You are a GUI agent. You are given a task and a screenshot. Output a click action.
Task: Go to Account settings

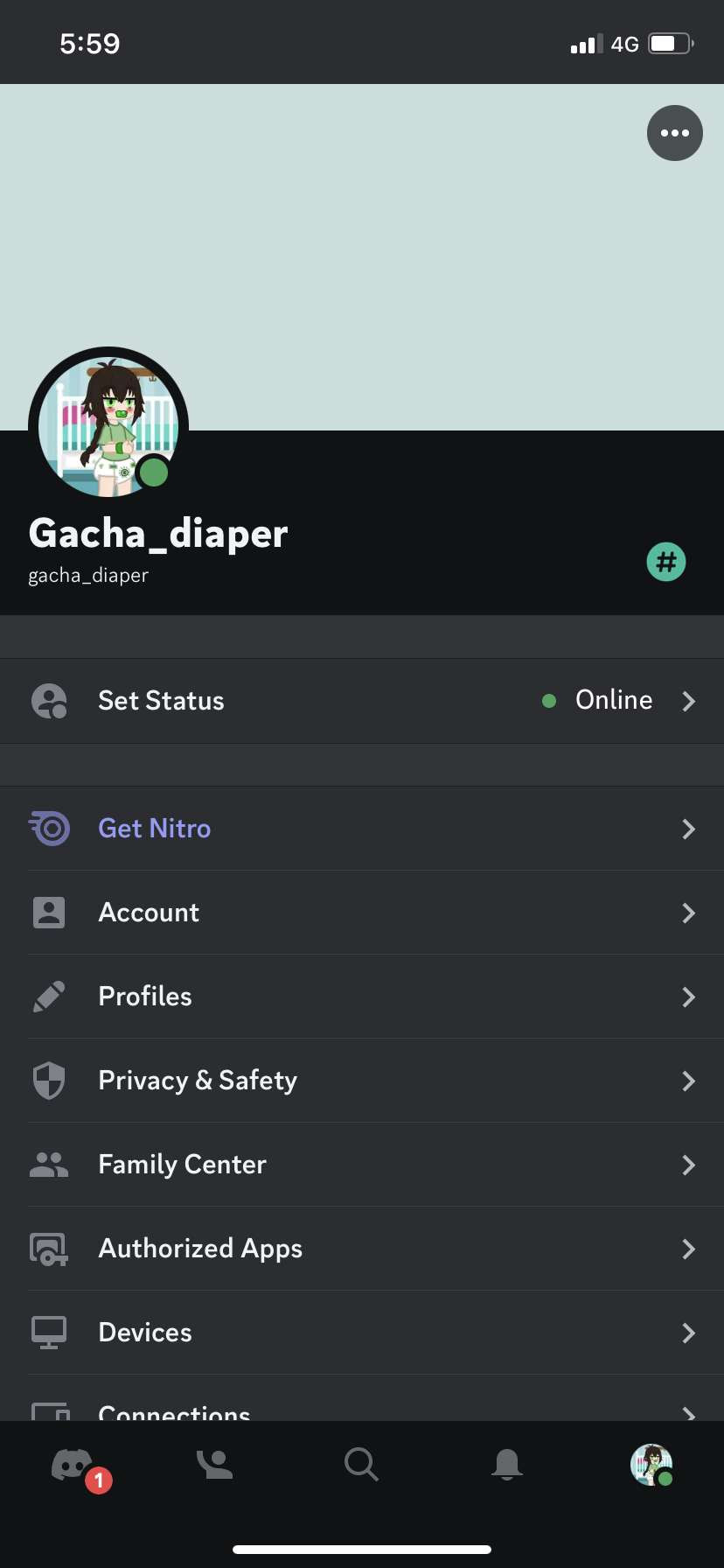click(362, 913)
